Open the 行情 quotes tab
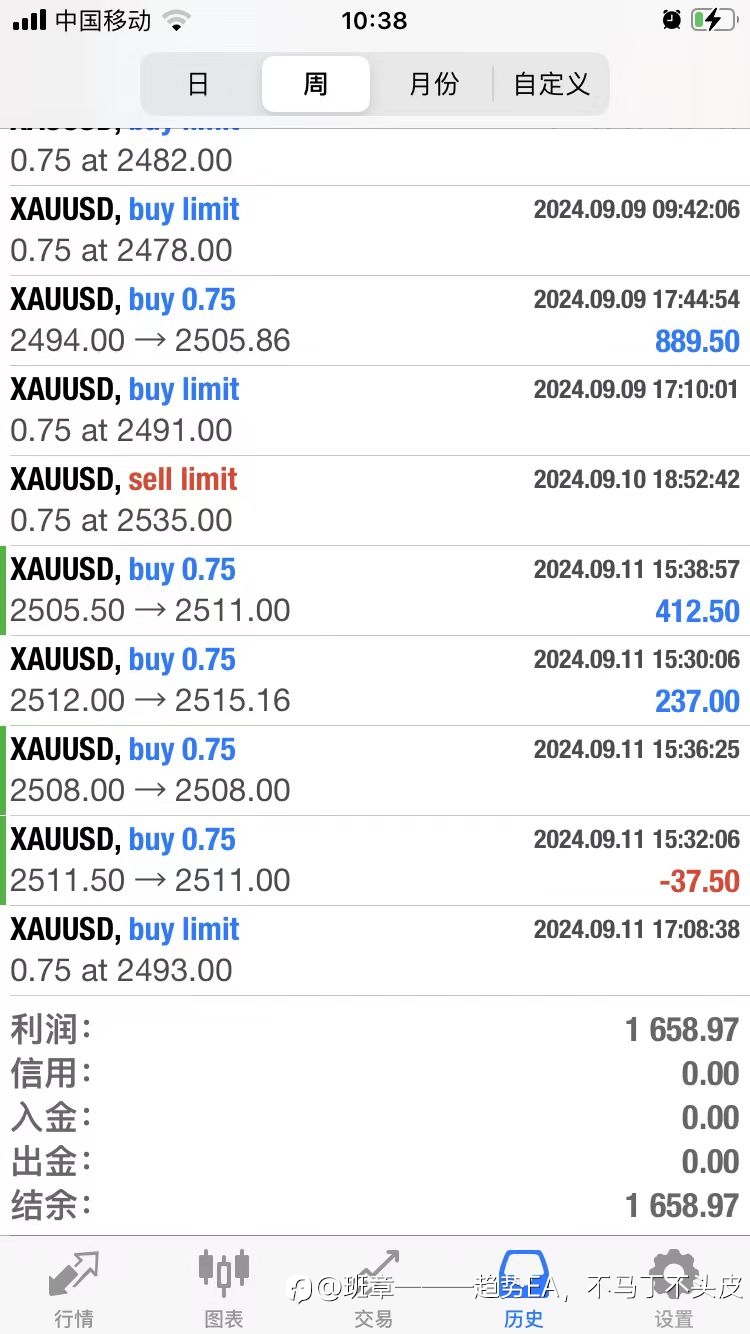This screenshot has width=750, height=1334. [75, 1288]
